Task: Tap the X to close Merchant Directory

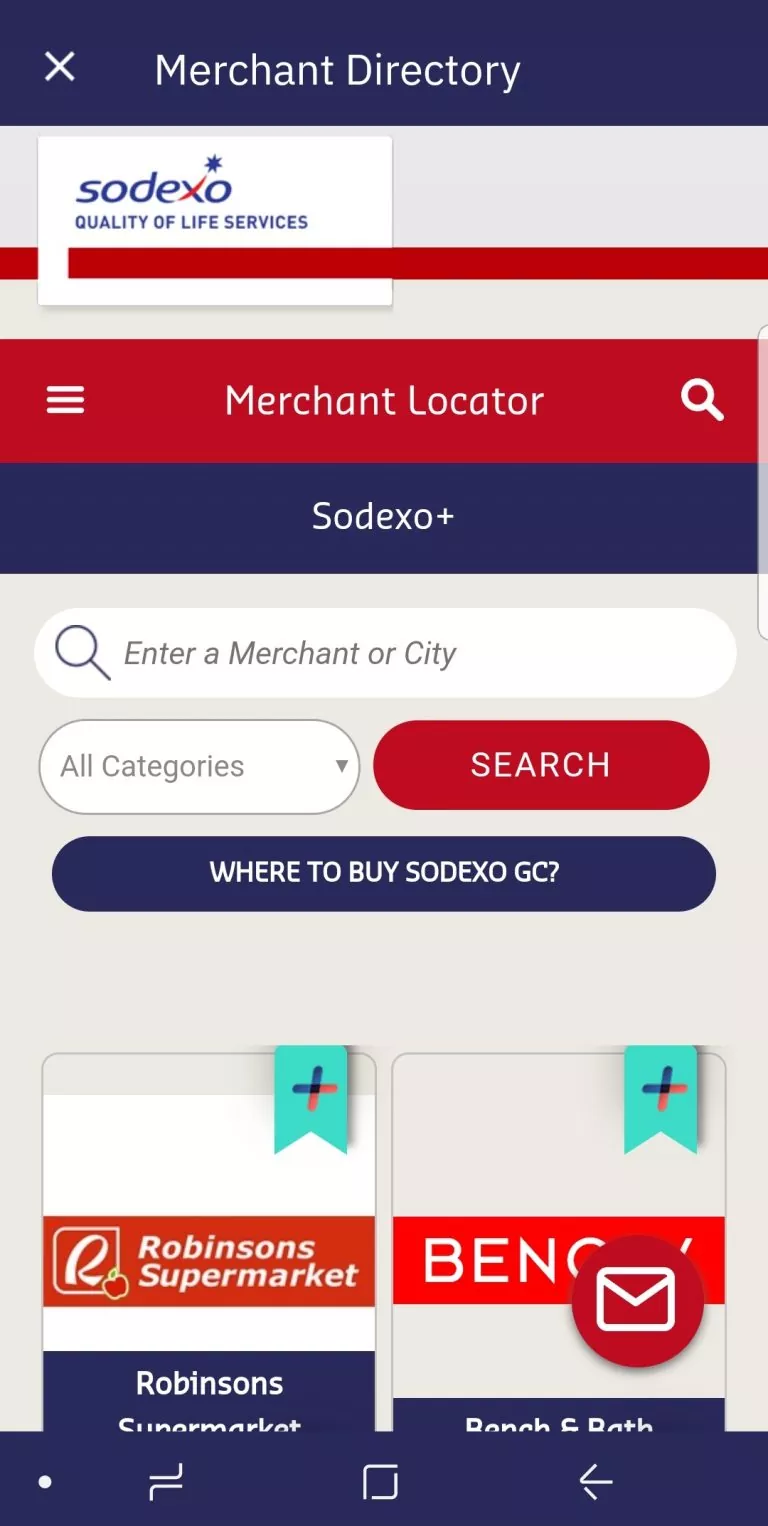Action: coord(59,67)
